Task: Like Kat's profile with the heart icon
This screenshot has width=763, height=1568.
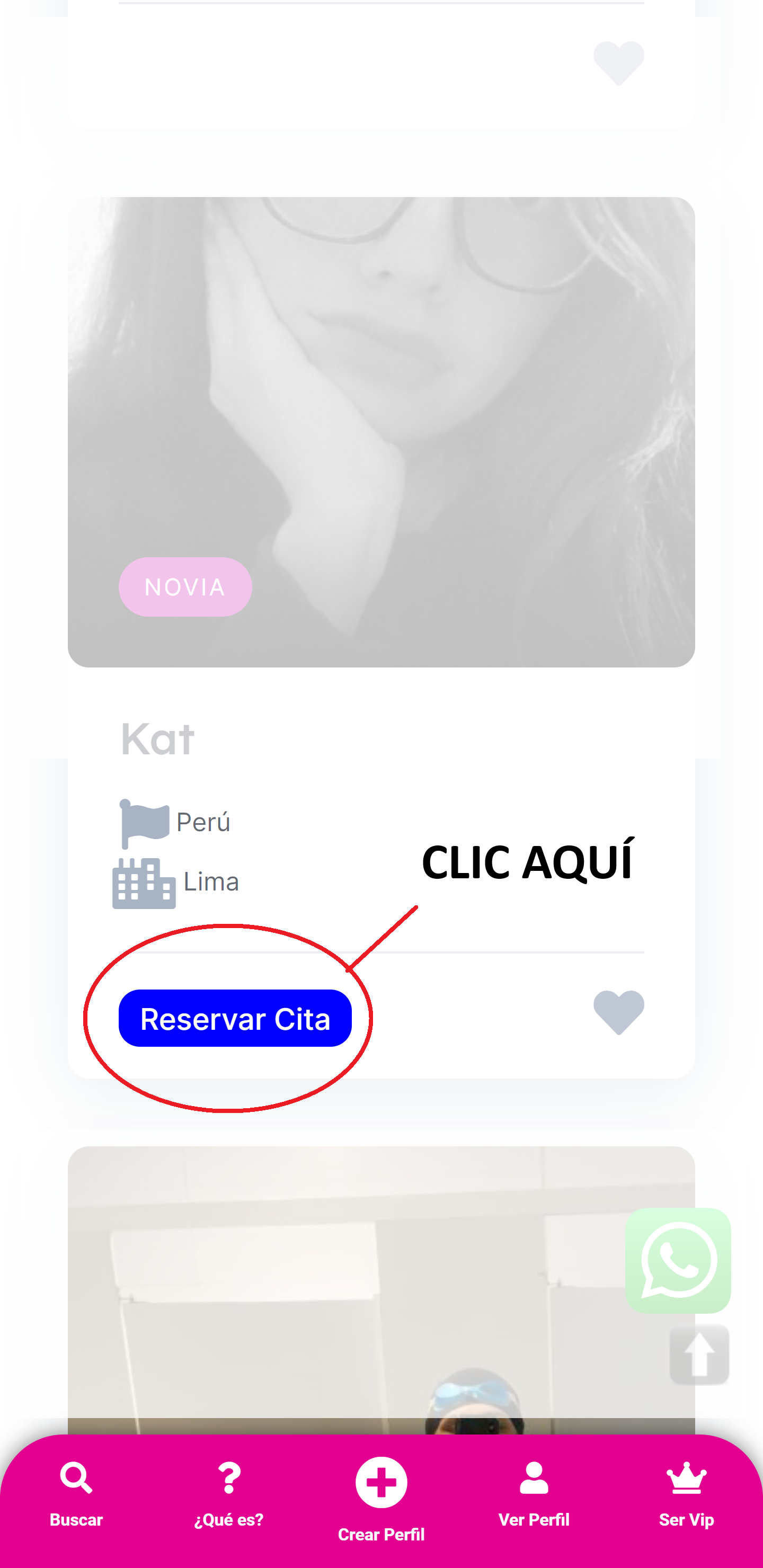Action: click(x=618, y=1012)
